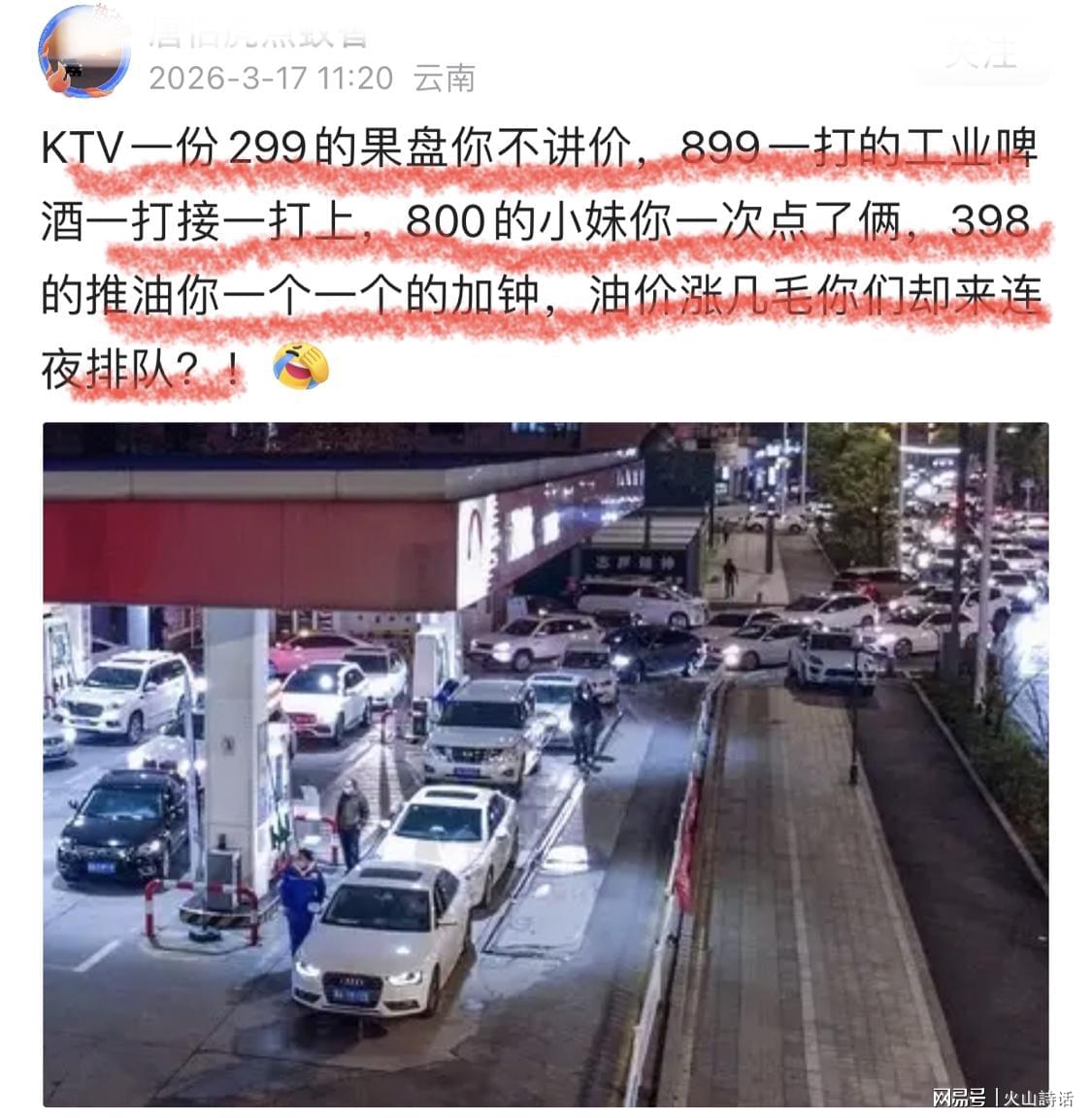Open the gas station queue photo
The width and height of the screenshot is (1092, 1118).
pyautogui.click(x=546, y=764)
